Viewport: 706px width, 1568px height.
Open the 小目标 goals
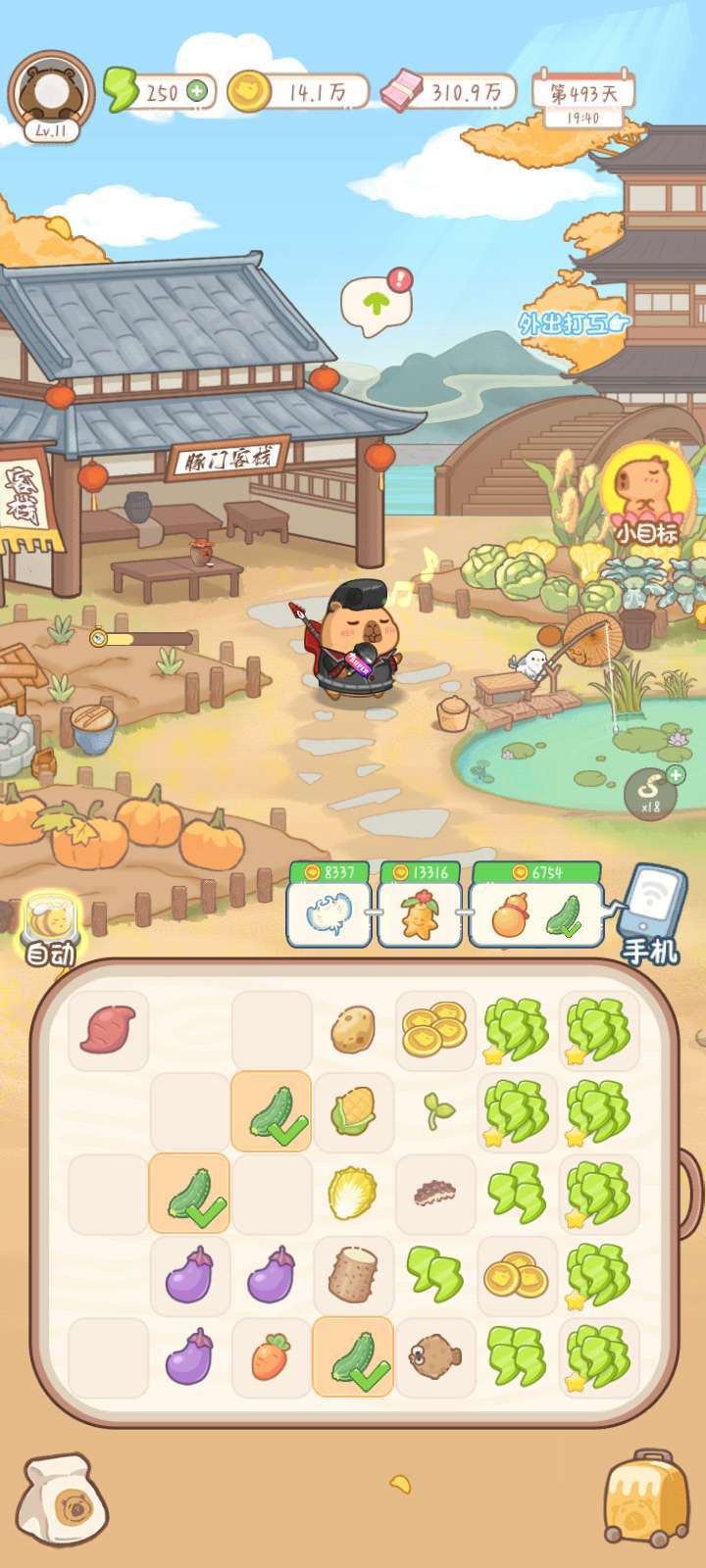tap(645, 496)
